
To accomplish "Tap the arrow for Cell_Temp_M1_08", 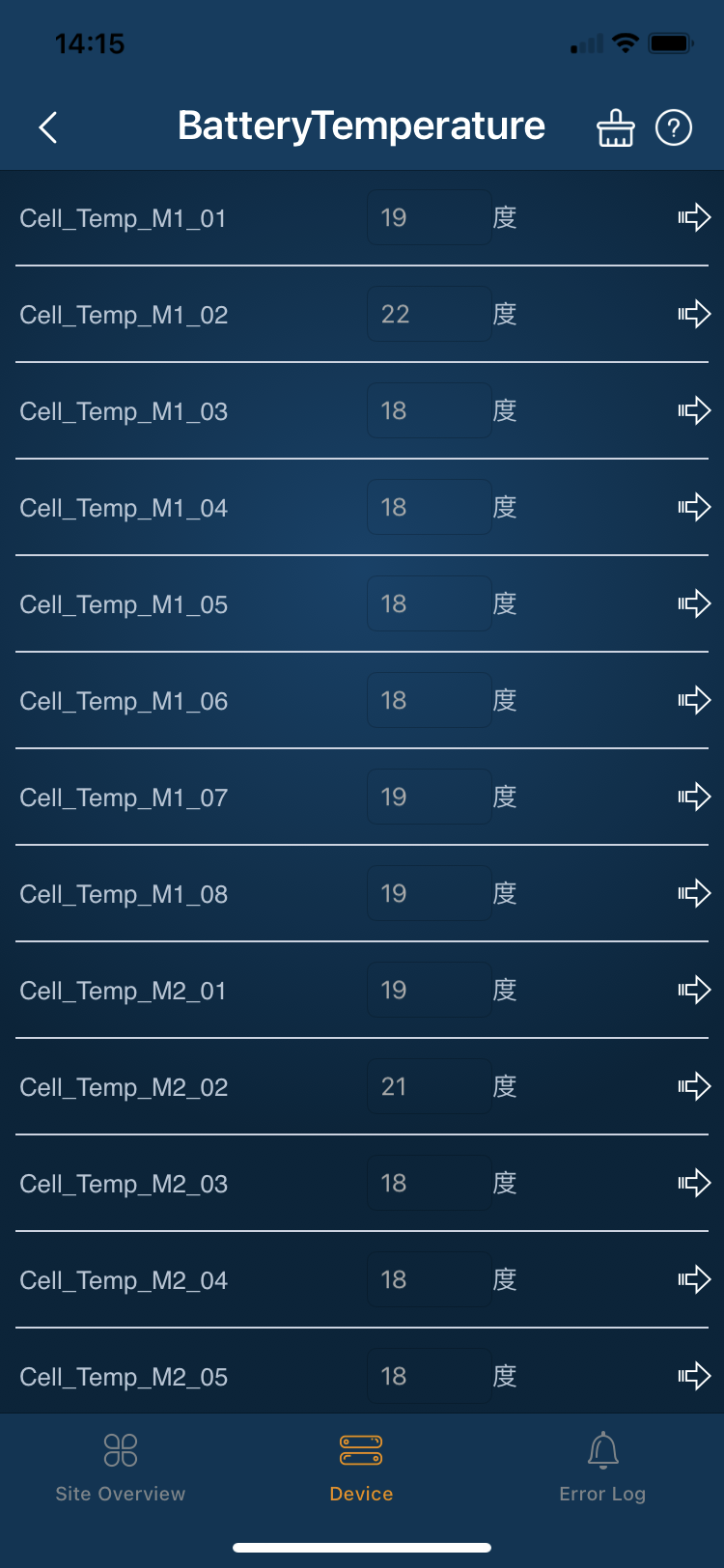I will click(694, 893).
